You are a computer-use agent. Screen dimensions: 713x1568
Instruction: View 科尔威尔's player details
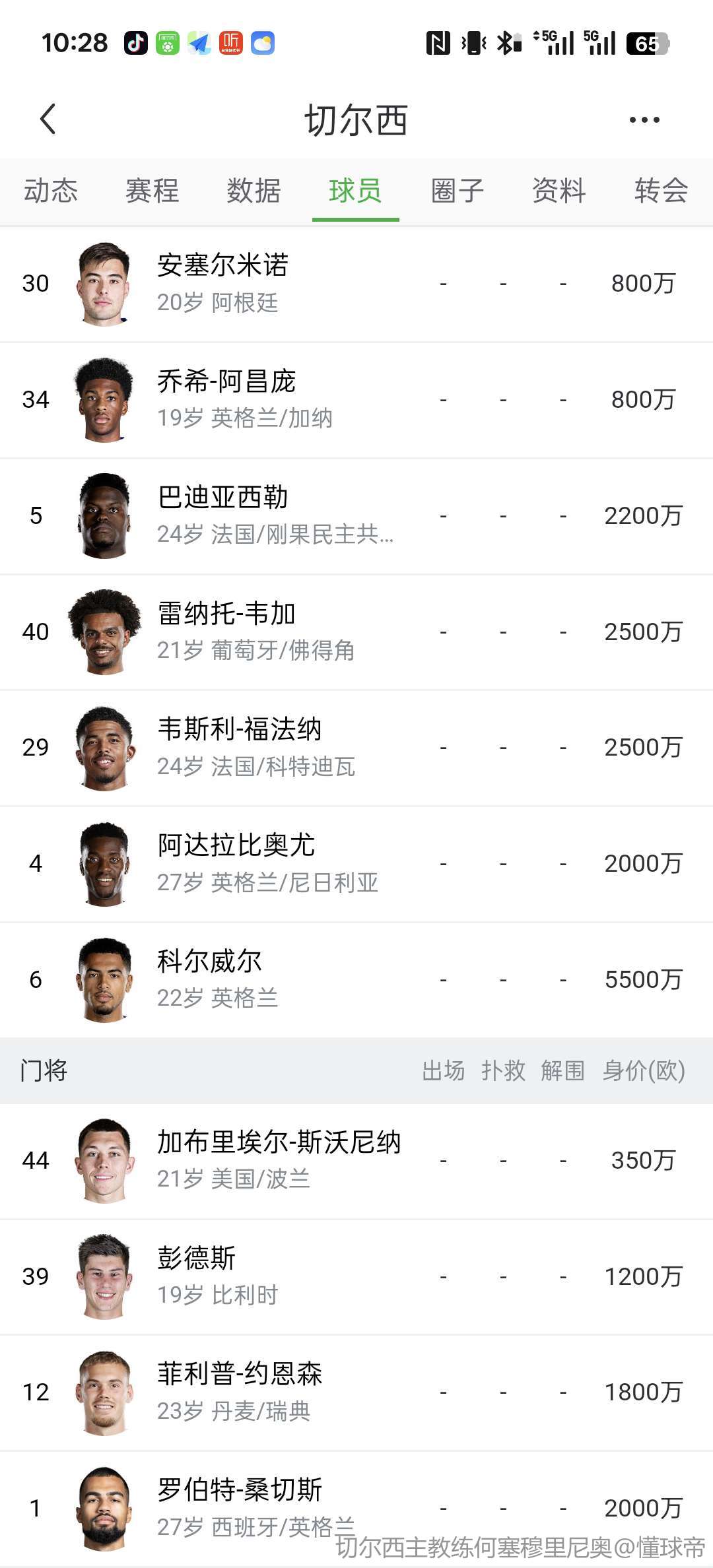point(356,981)
